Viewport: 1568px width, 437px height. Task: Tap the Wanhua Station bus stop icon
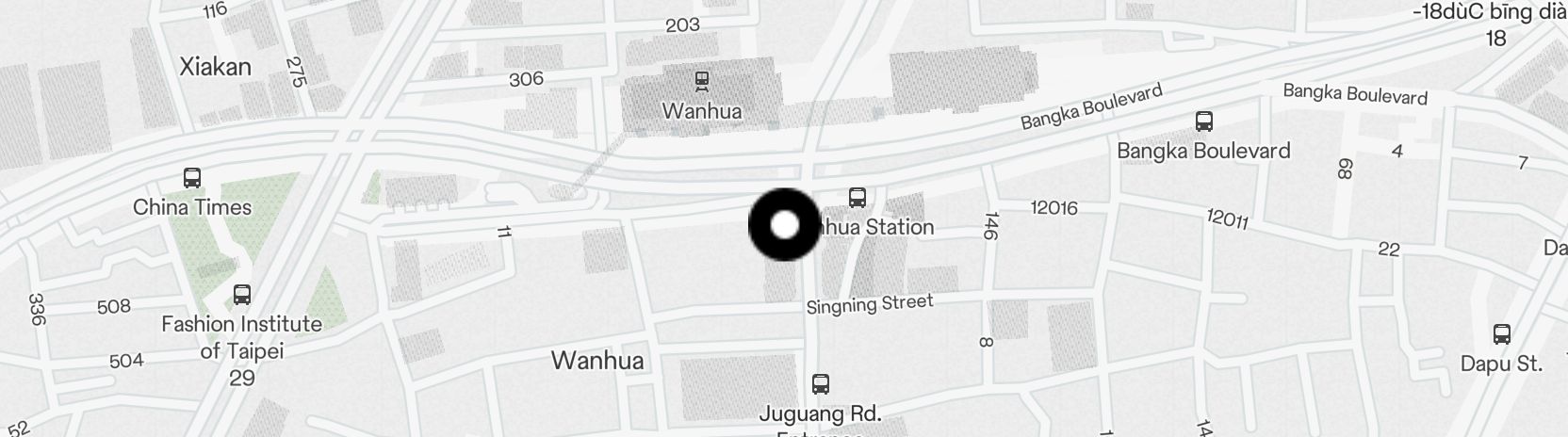[x=857, y=198]
